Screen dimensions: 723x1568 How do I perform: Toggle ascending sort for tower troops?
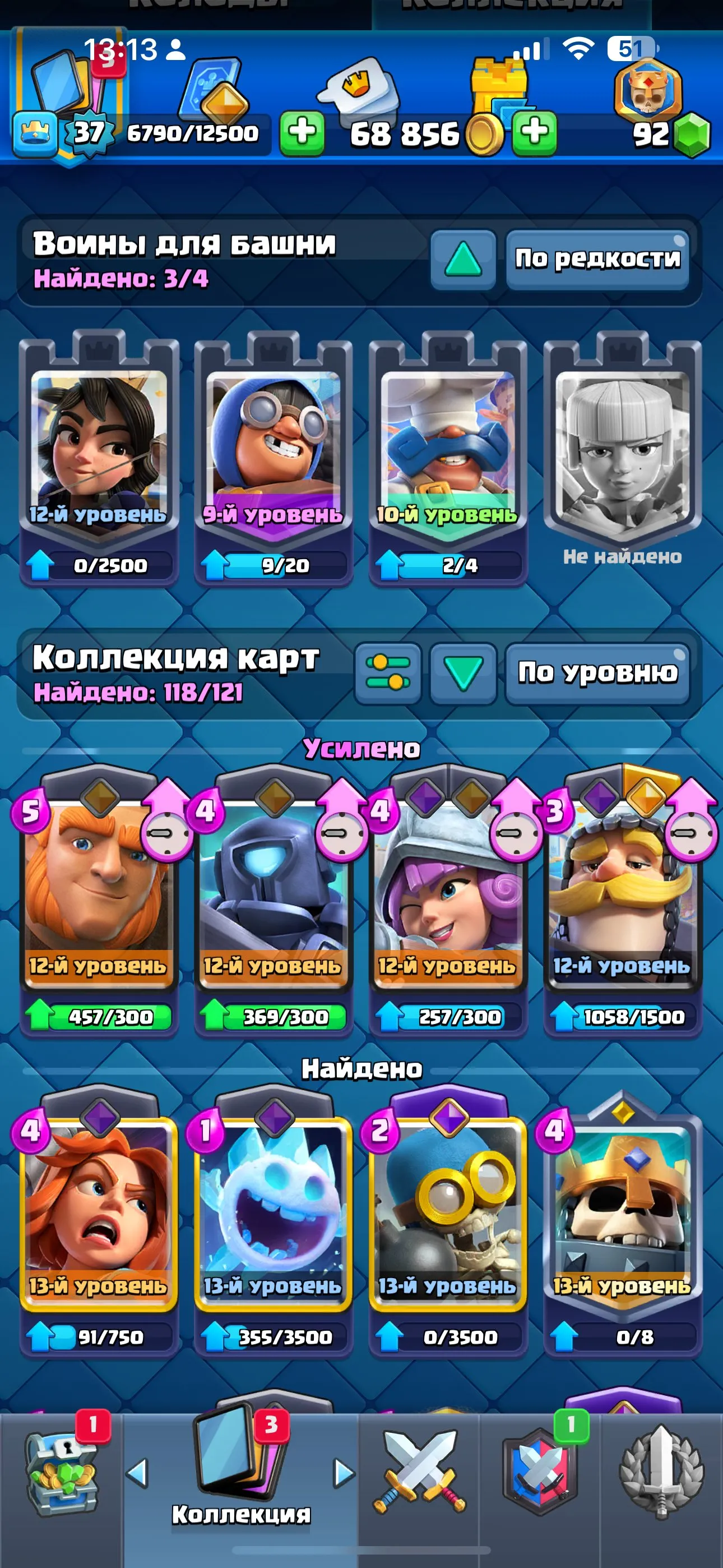click(465, 260)
